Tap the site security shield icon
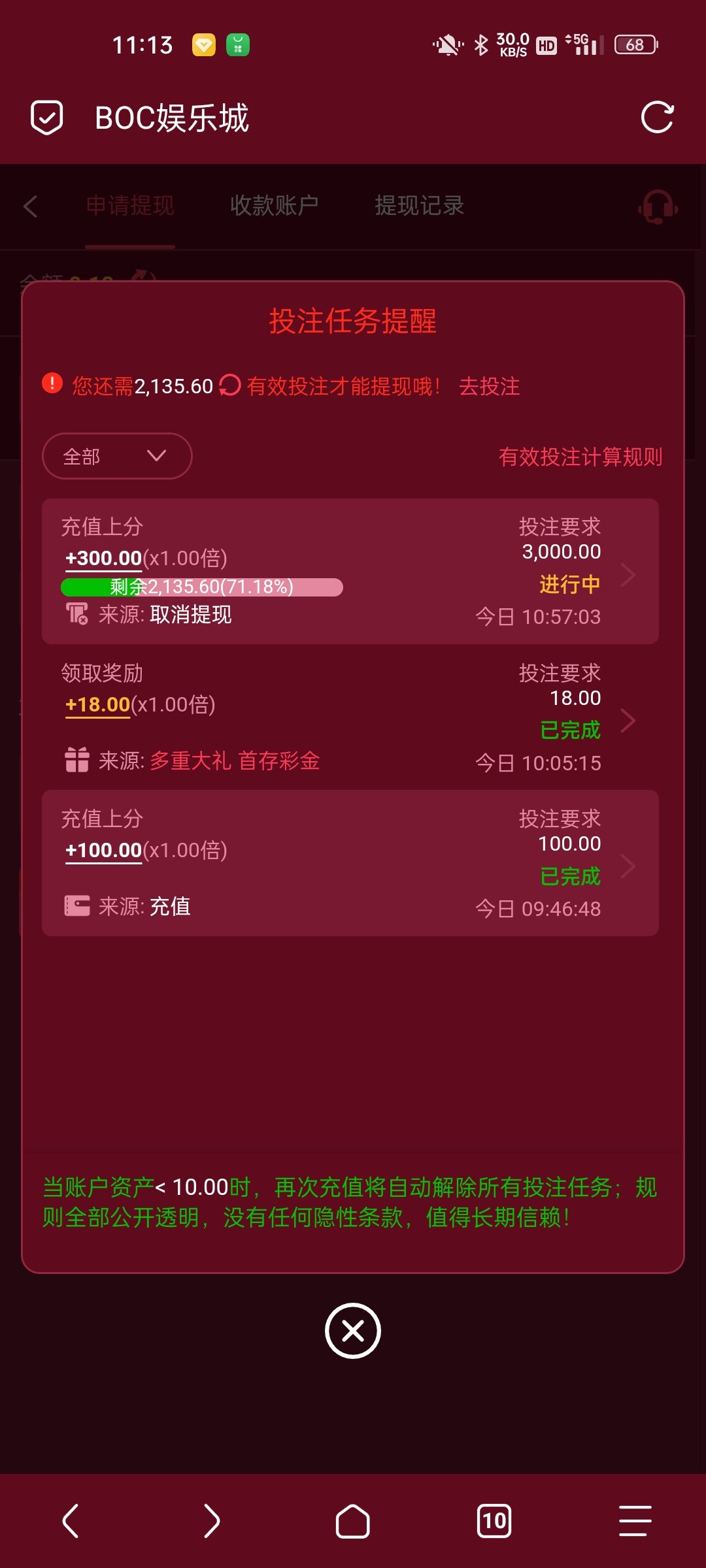This screenshot has width=706, height=1568. 47,118
